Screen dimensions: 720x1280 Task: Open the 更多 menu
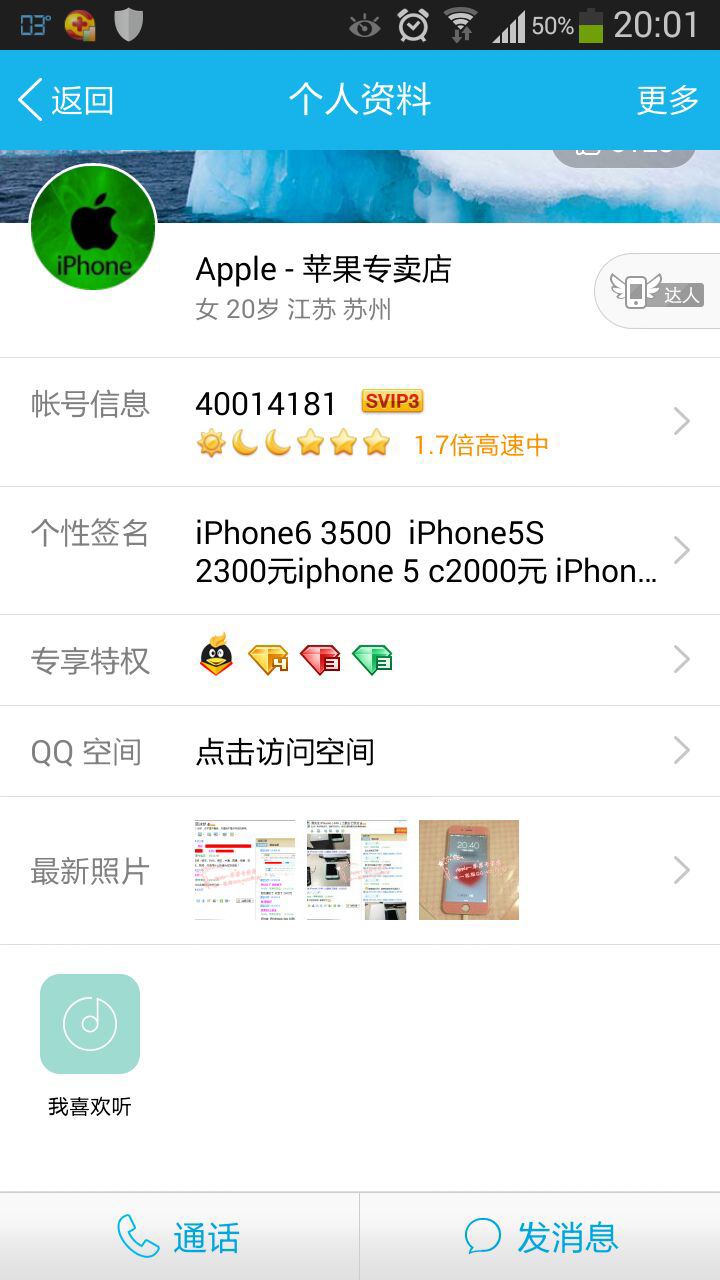668,100
